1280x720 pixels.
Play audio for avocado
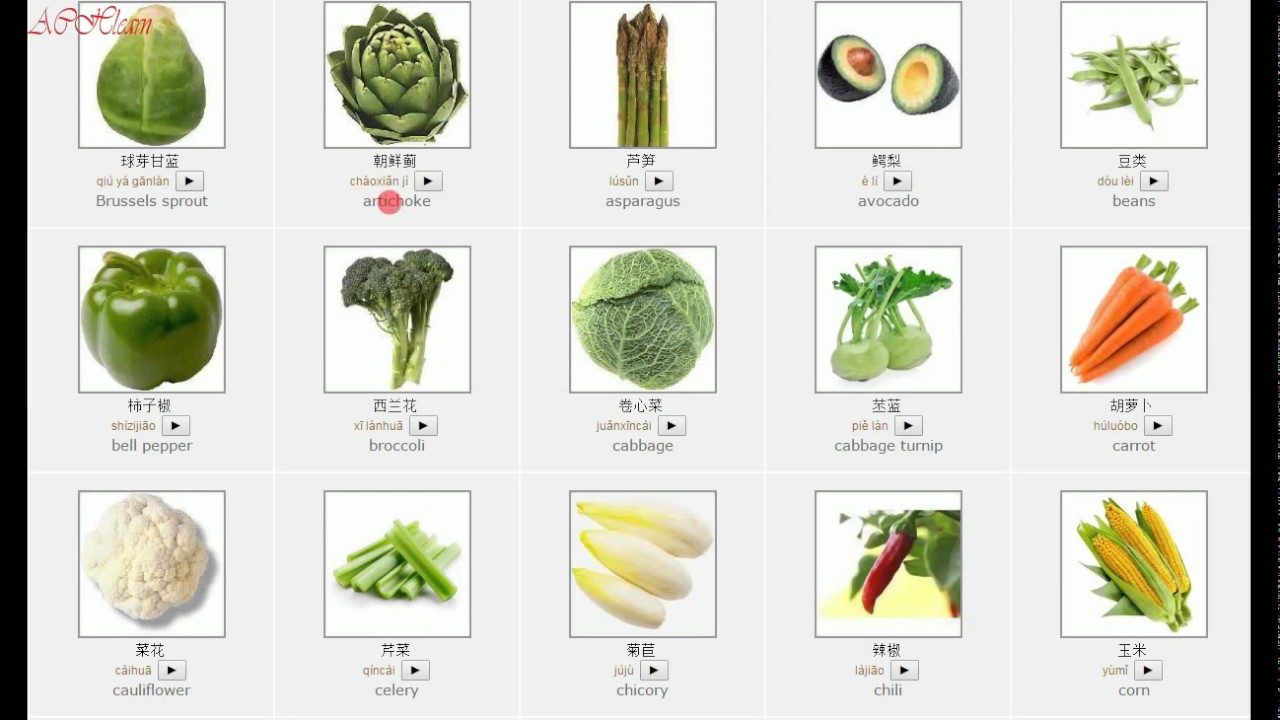(x=897, y=181)
